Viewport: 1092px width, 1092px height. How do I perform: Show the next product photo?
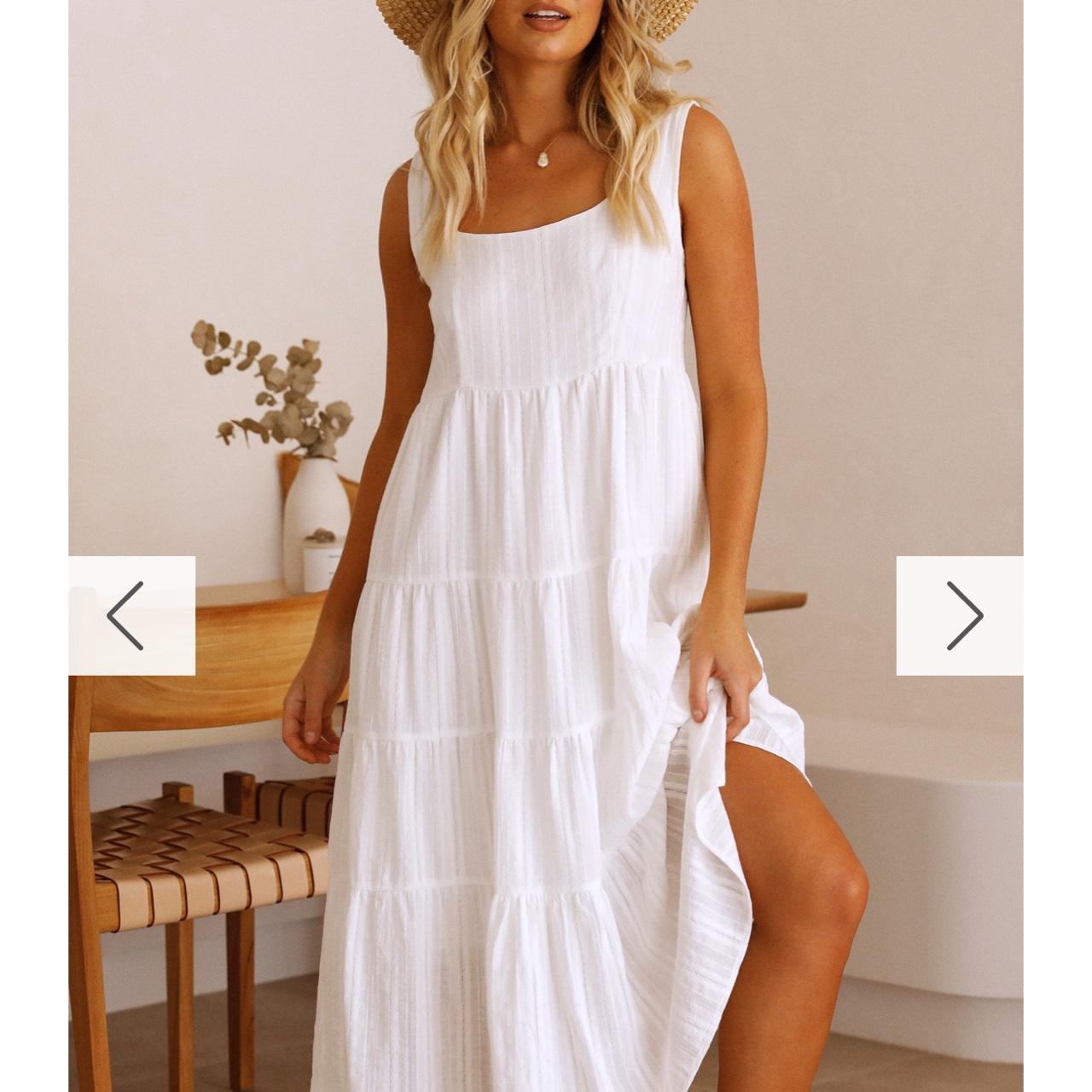pos(961,615)
